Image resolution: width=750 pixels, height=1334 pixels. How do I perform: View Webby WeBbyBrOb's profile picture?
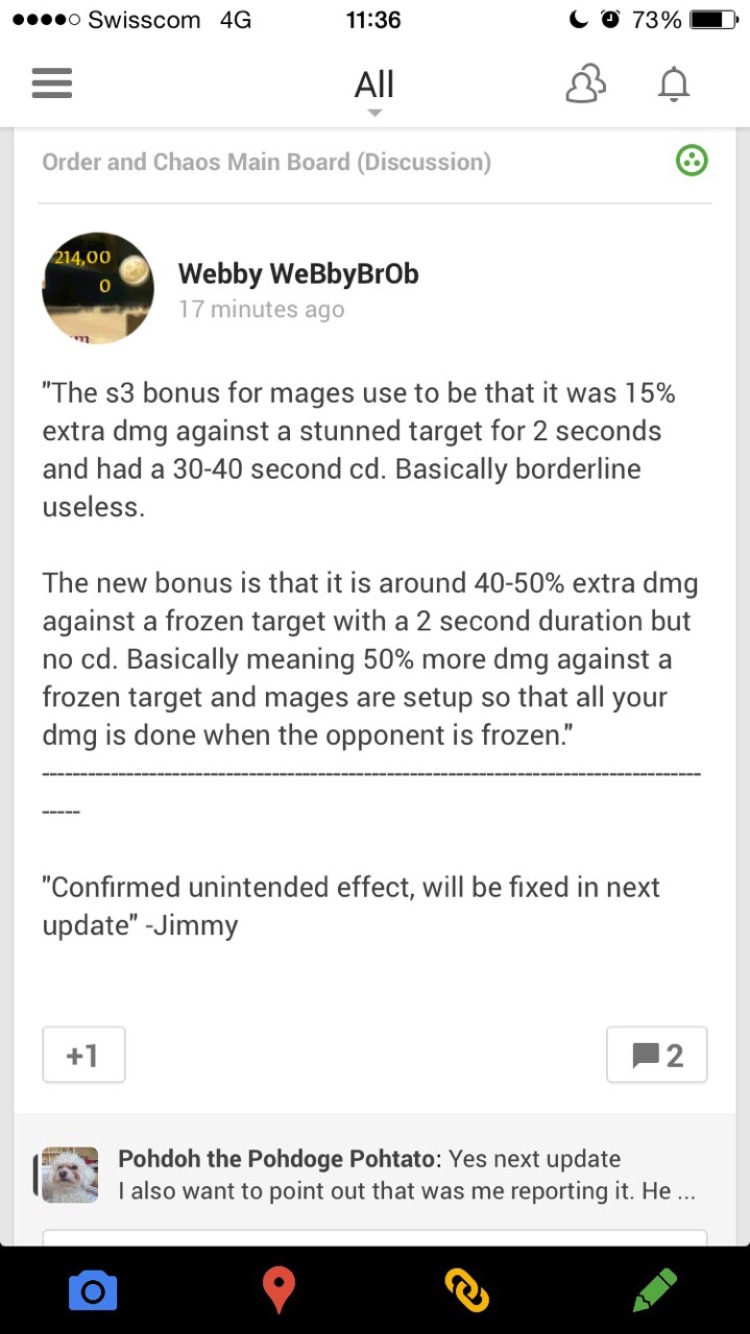tap(98, 289)
